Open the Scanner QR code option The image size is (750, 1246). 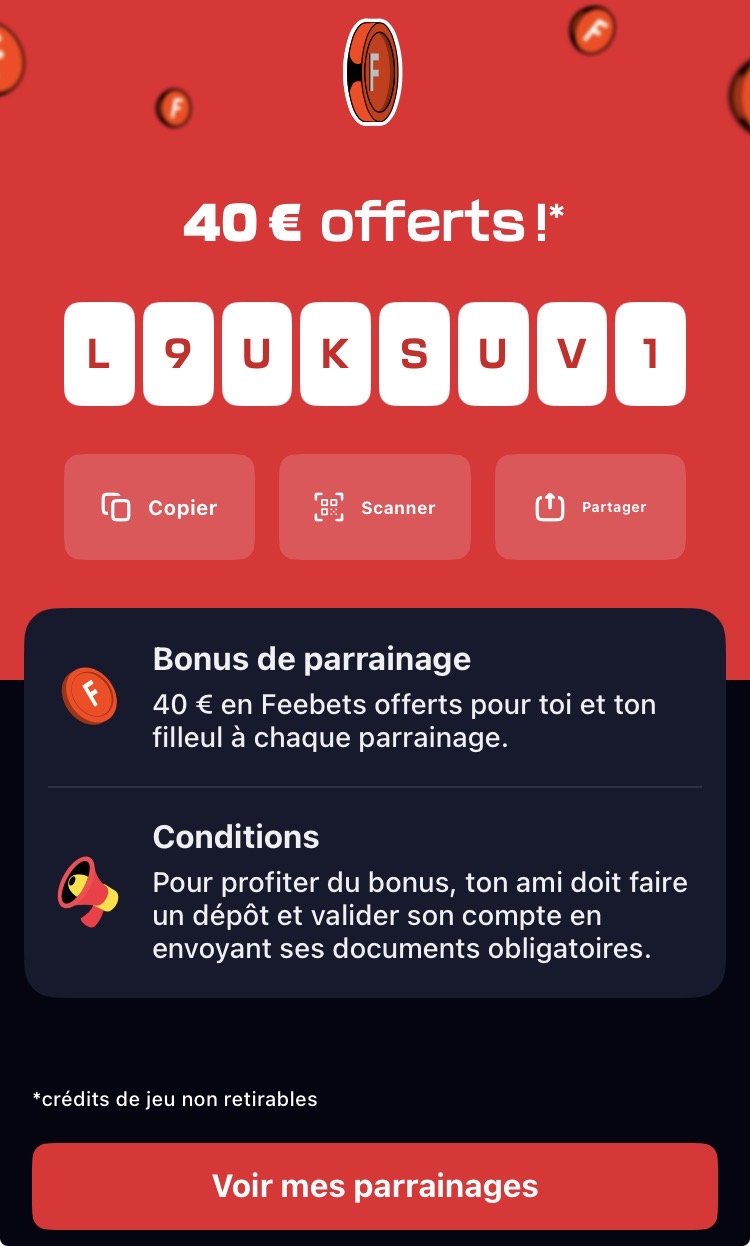coord(374,507)
